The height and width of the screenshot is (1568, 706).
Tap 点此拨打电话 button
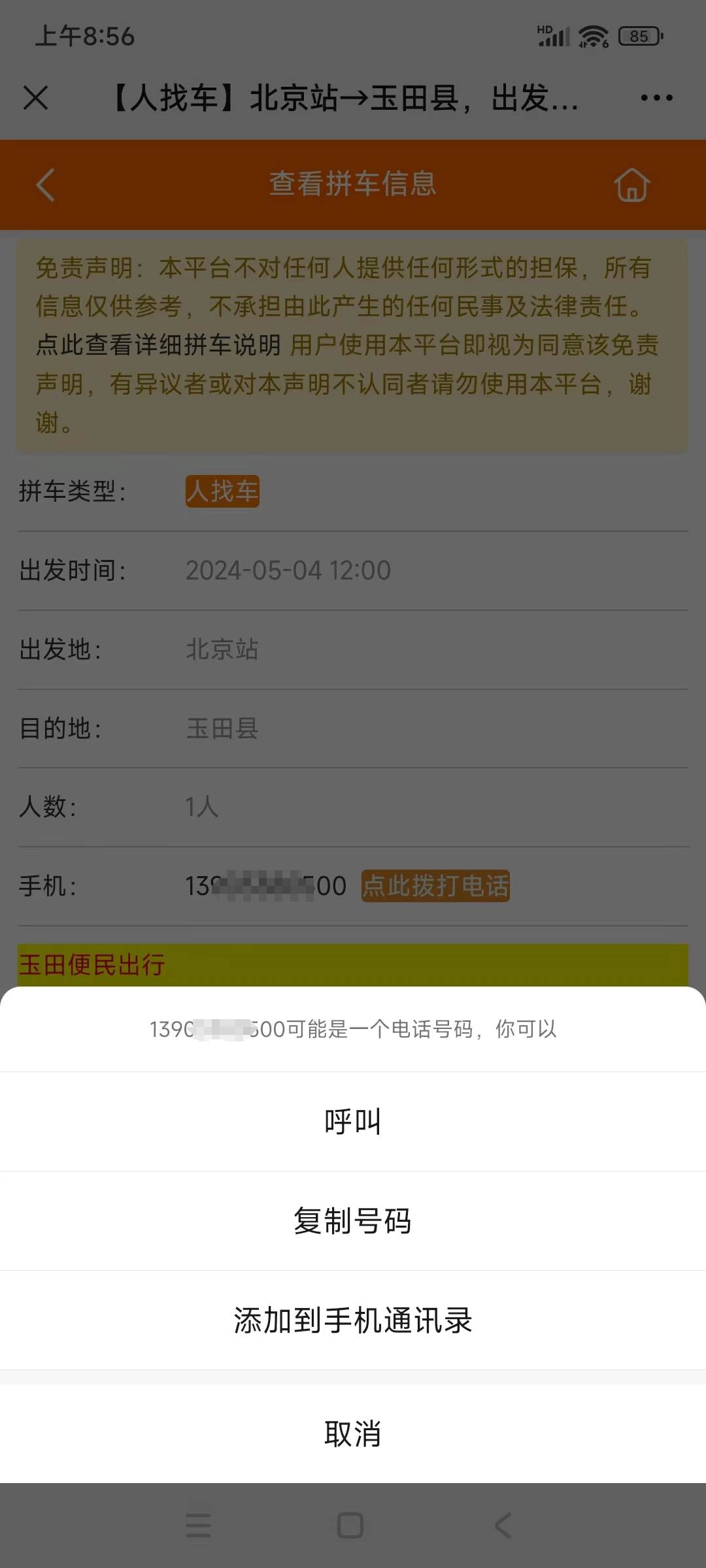pyautogui.click(x=435, y=886)
